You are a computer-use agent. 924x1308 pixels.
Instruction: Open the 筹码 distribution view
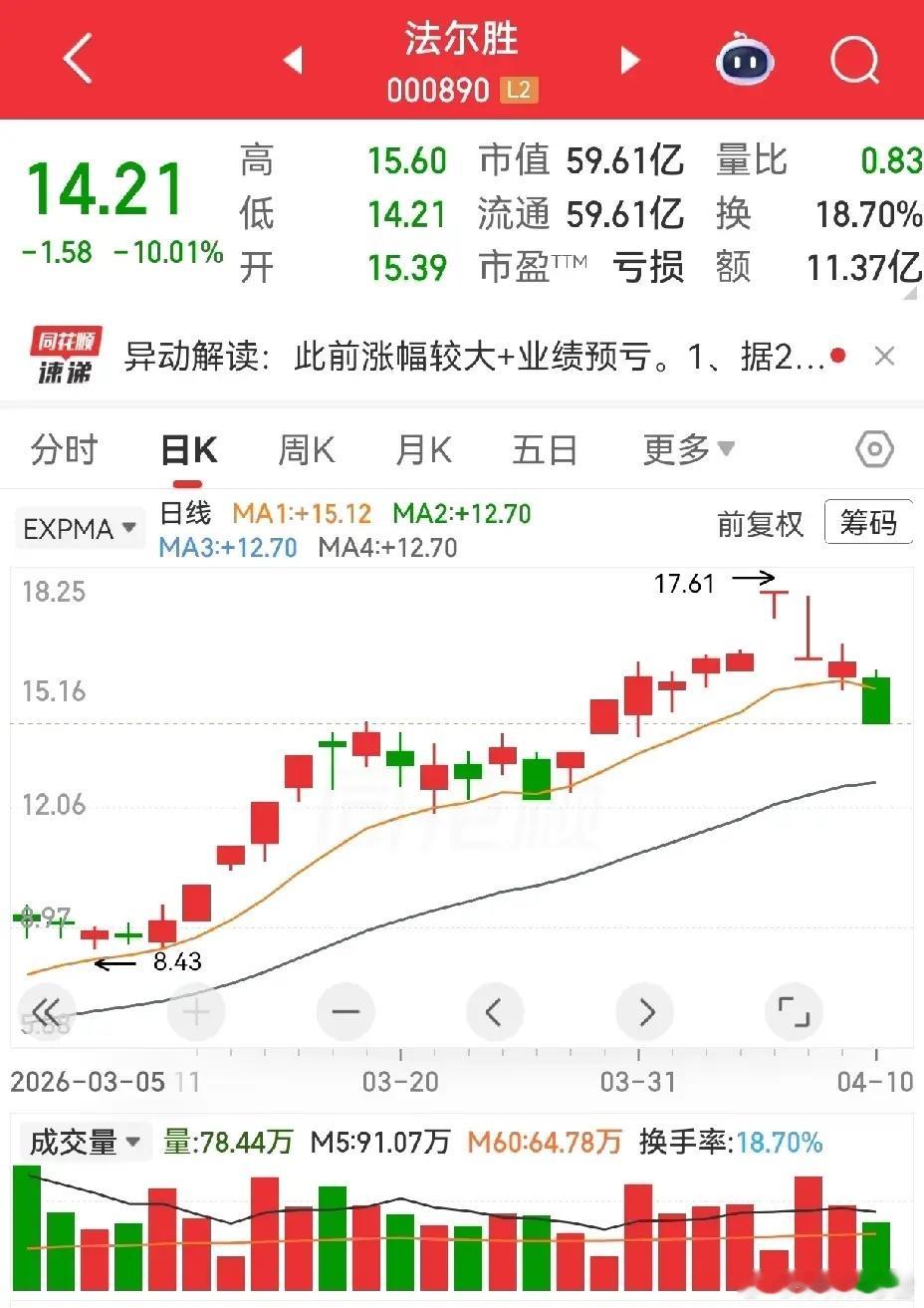pyautogui.click(x=868, y=523)
